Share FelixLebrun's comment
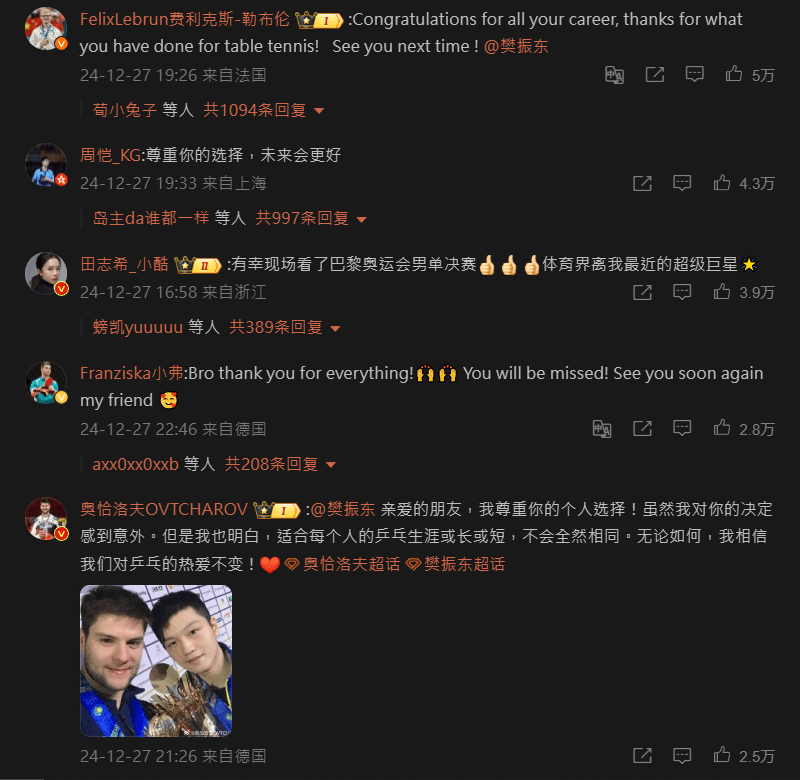This screenshot has width=800, height=780. point(654,74)
